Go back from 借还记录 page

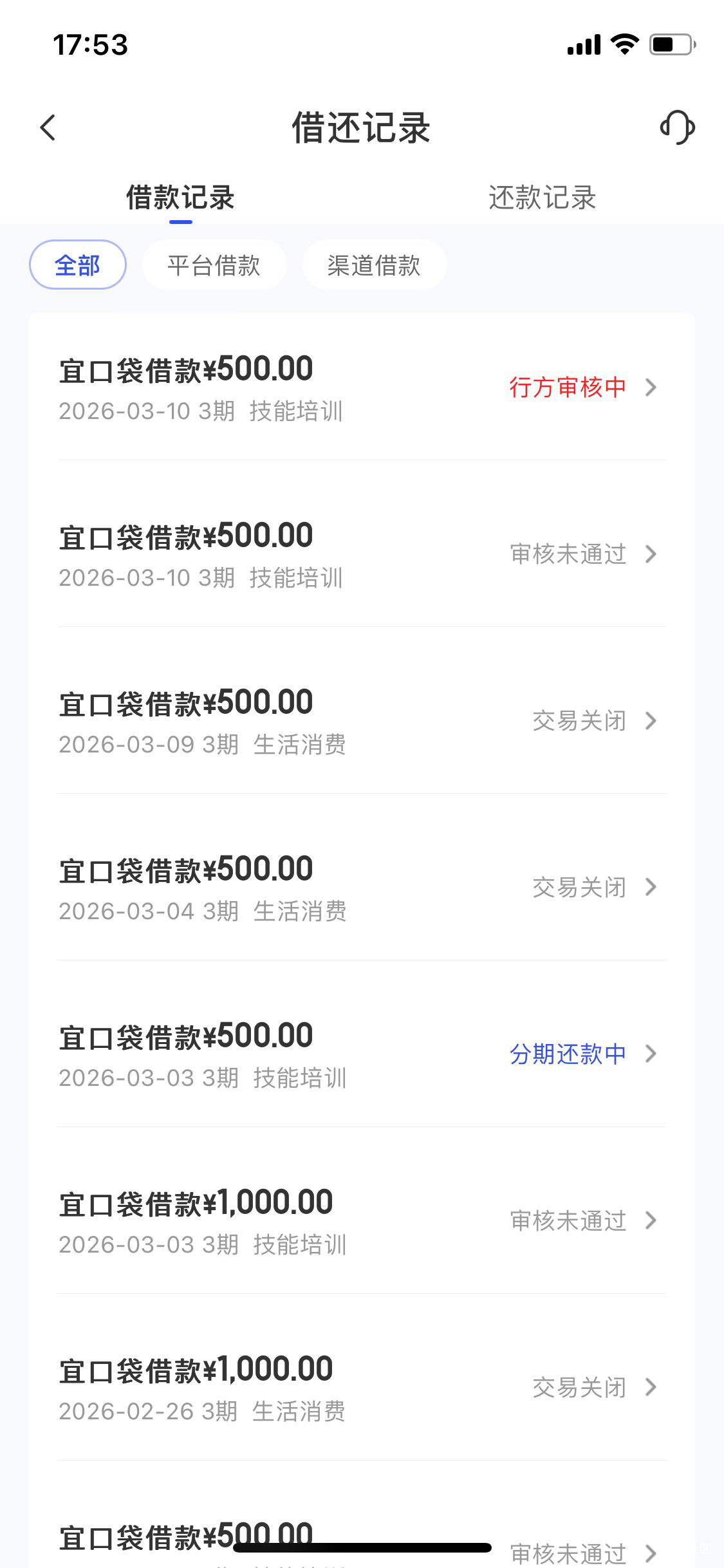click(x=48, y=127)
